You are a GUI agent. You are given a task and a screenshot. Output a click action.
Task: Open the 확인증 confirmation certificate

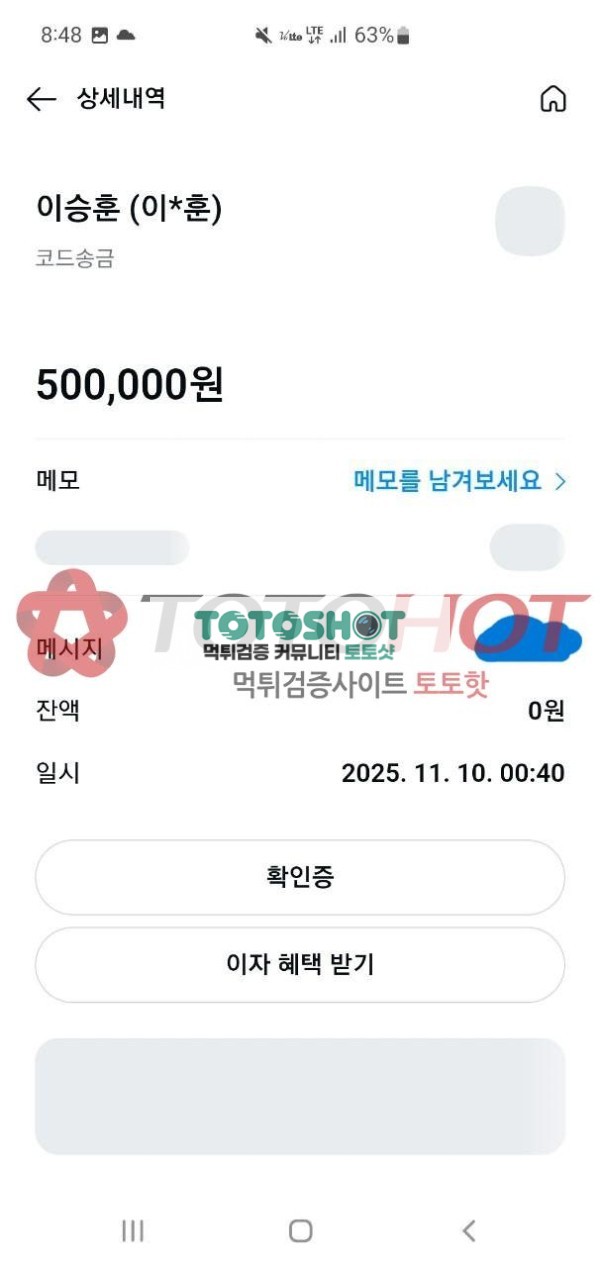[x=300, y=877]
